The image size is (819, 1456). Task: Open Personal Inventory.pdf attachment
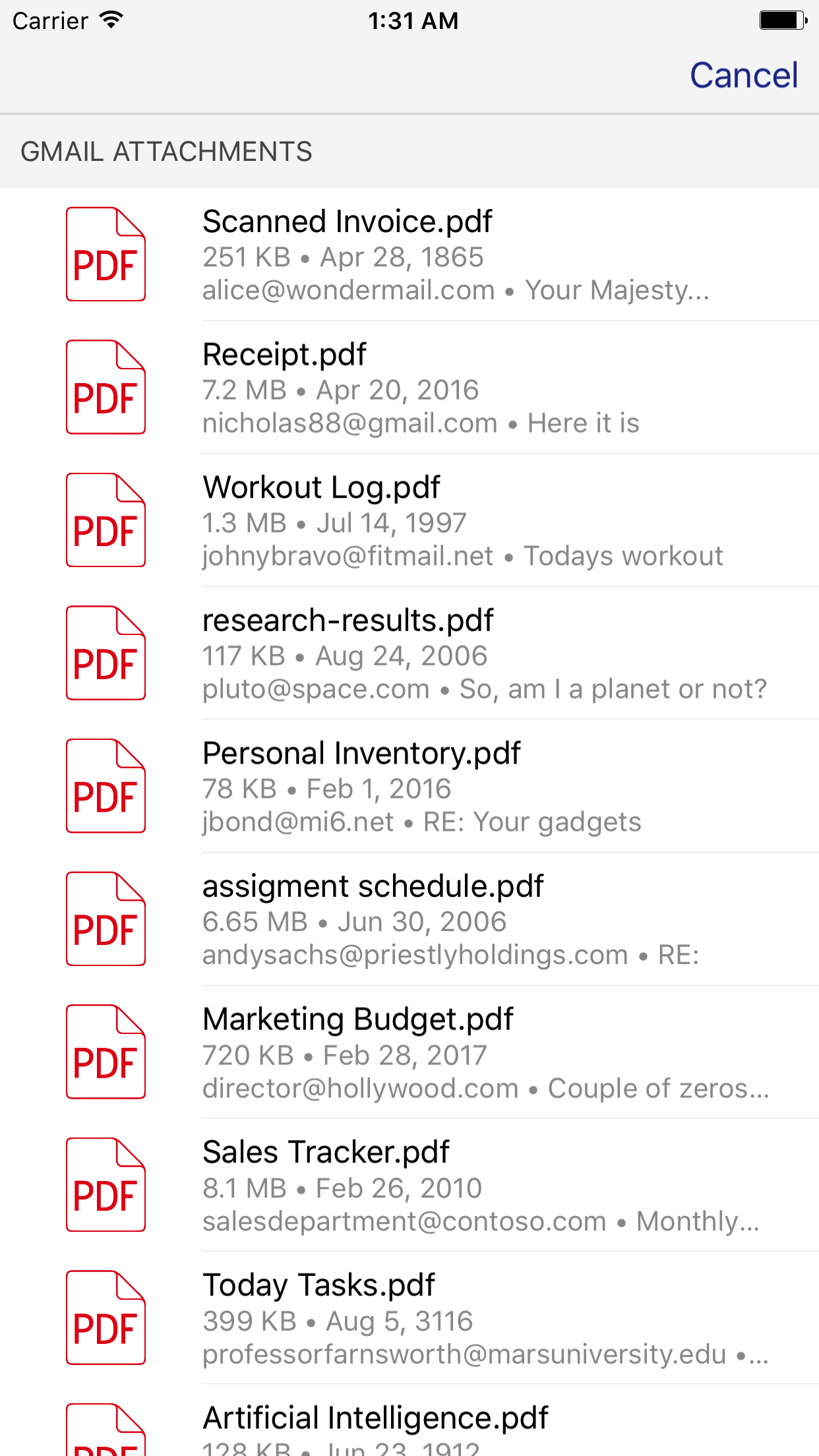tap(409, 786)
